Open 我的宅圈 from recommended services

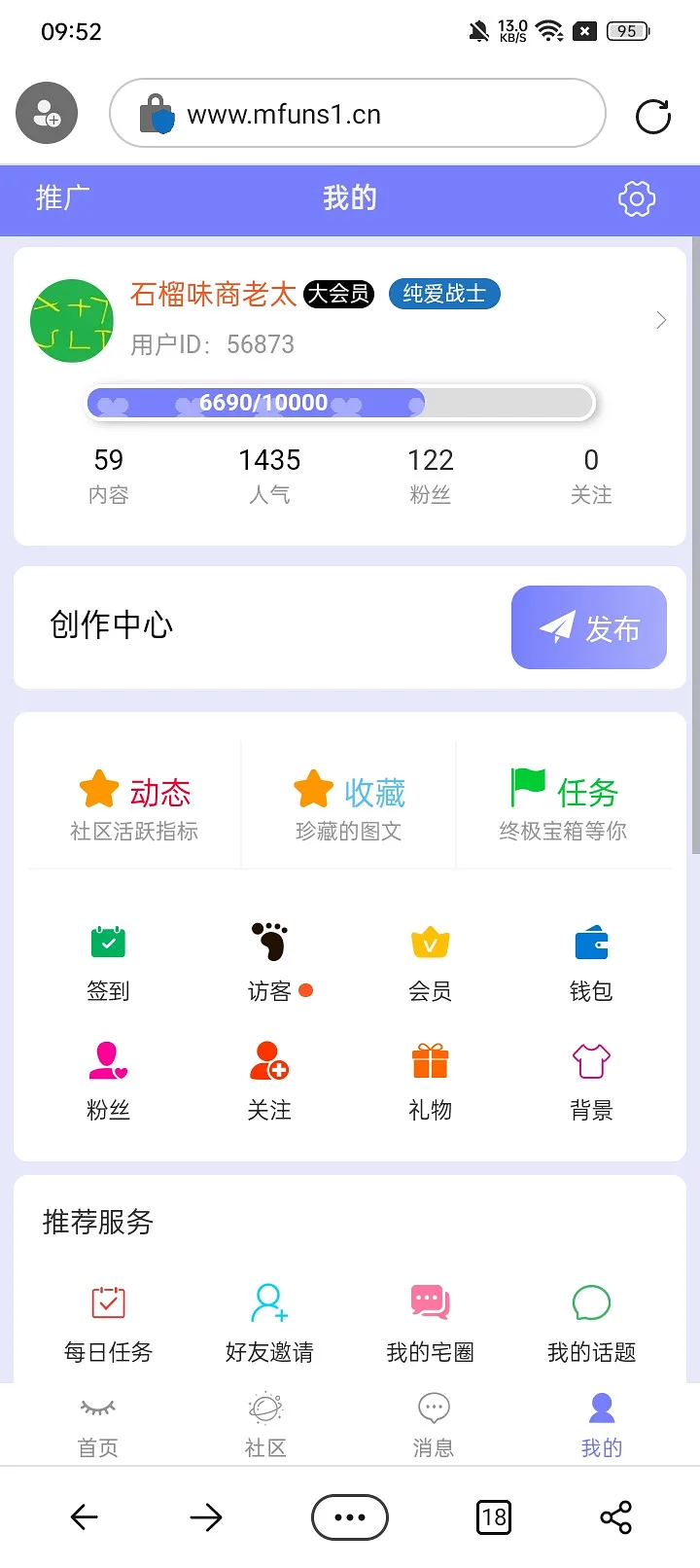tap(429, 1318)
